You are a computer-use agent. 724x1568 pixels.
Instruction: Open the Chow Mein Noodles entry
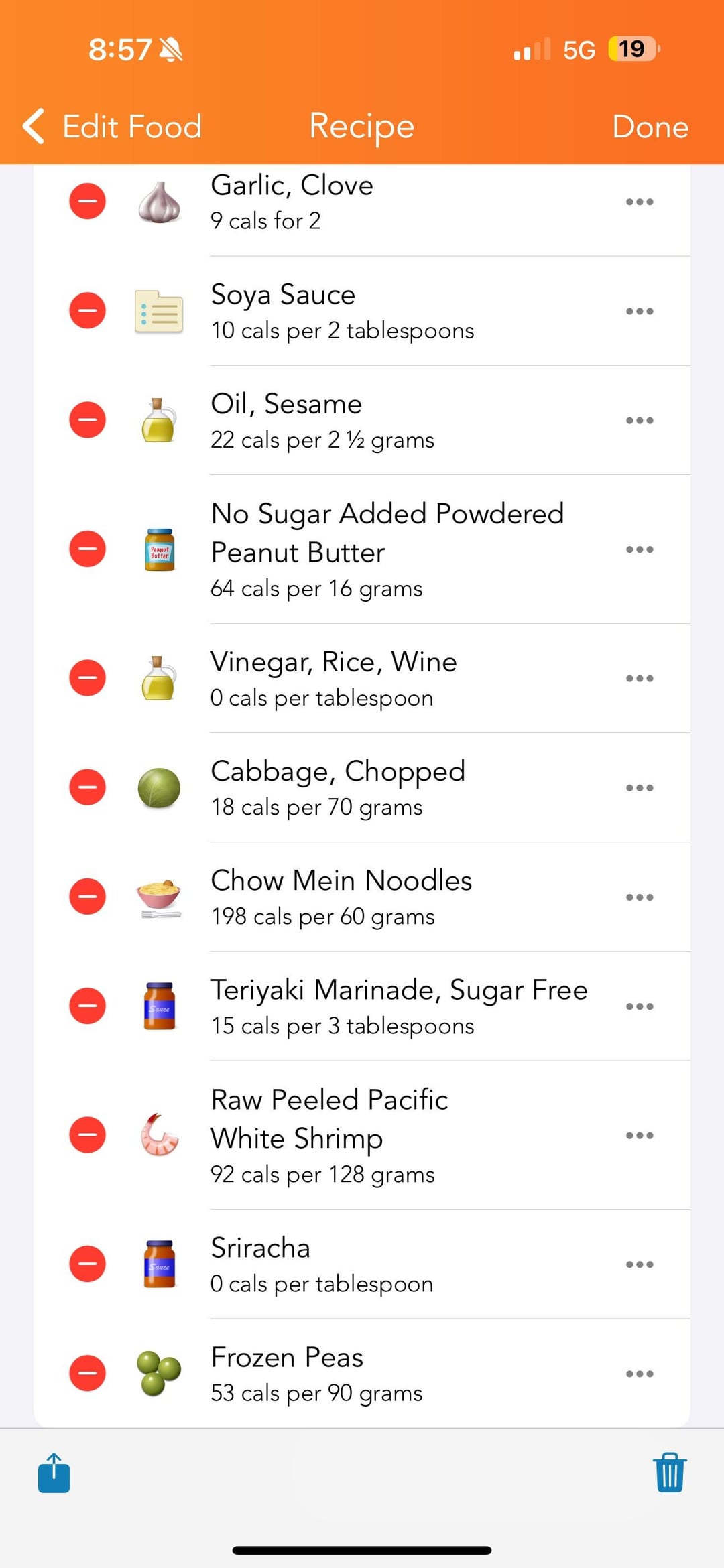(341, 897)
